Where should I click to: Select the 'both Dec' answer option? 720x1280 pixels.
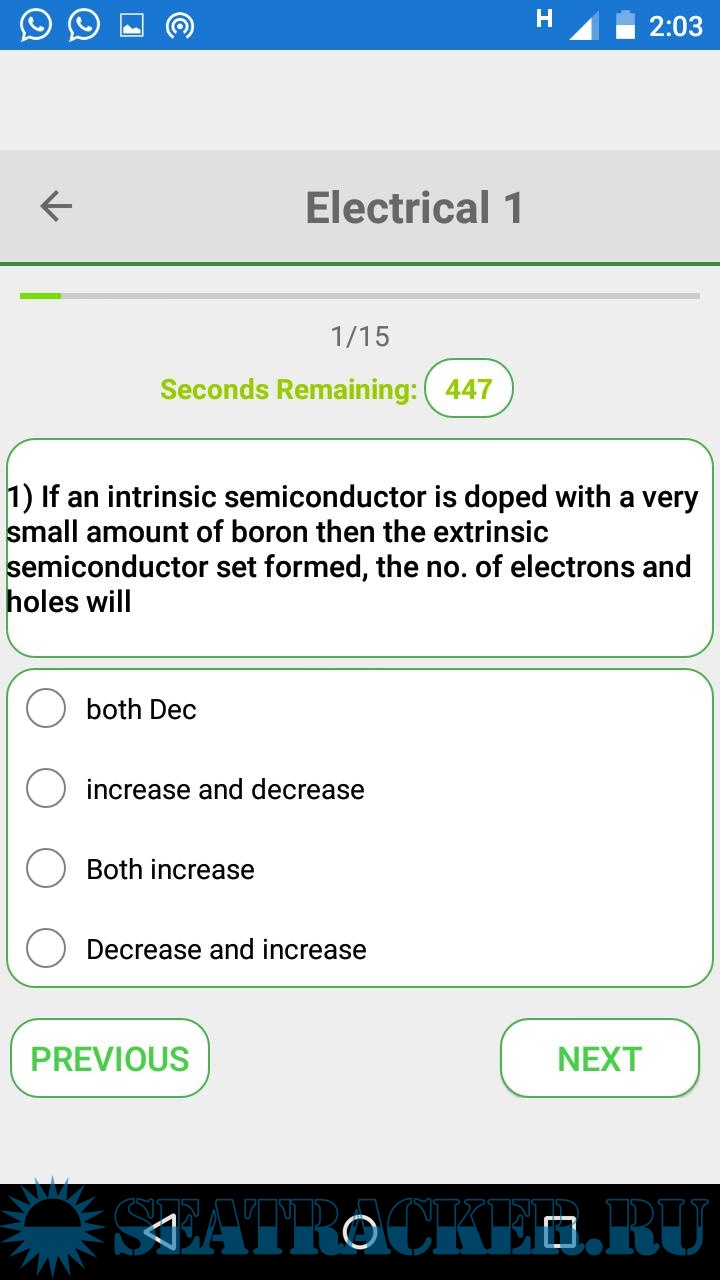click(46, 708)
